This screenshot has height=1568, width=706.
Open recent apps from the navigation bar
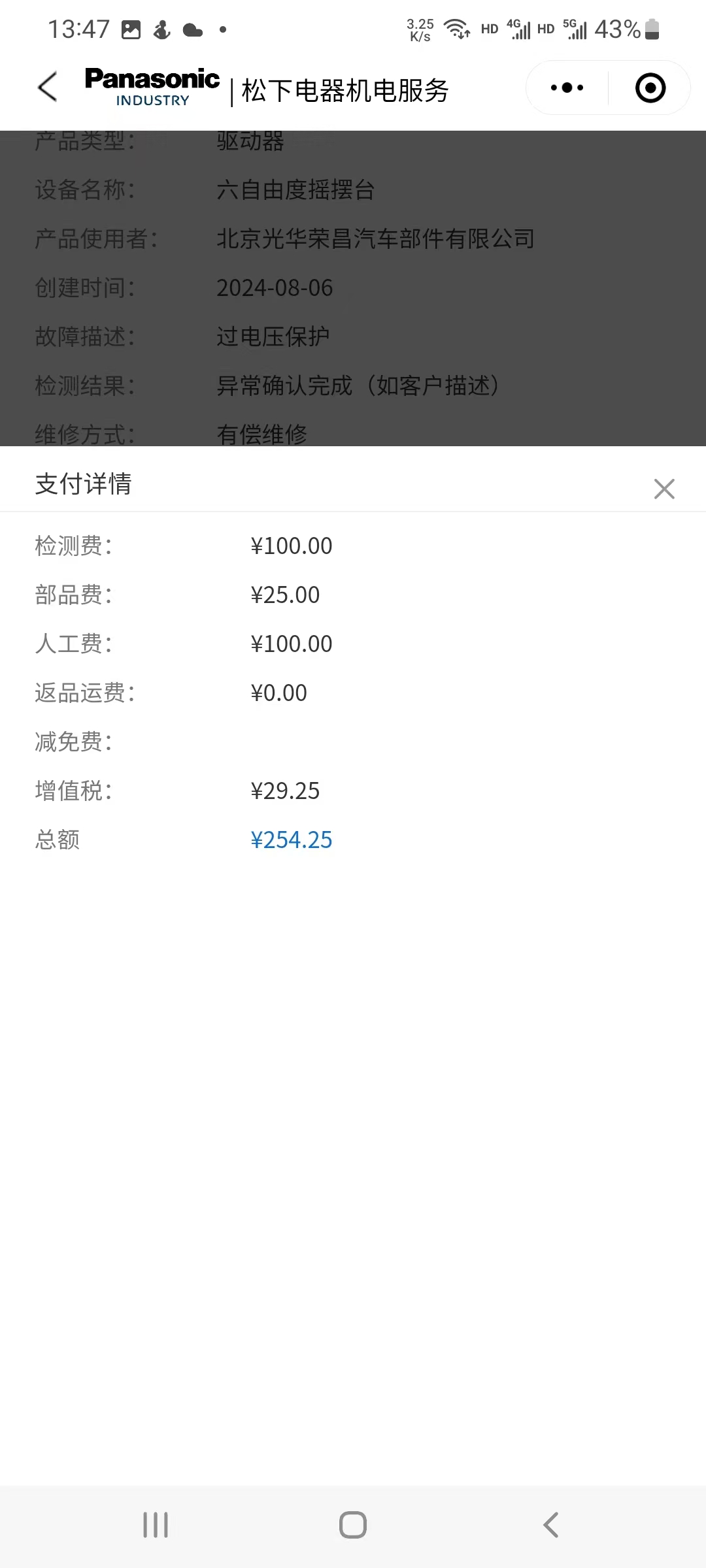coord(156,1525)
